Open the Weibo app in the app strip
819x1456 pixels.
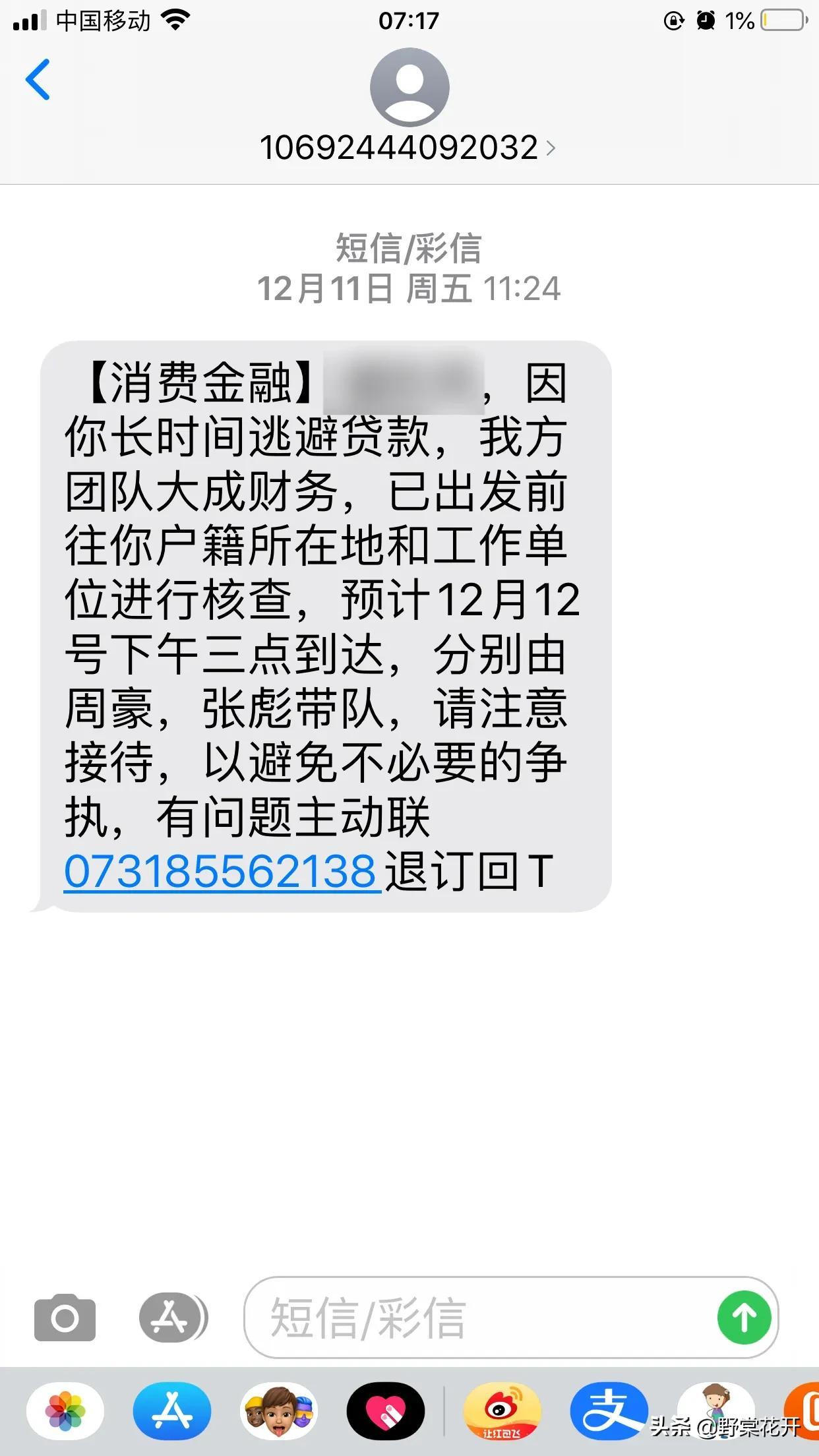coord(502,1412)
